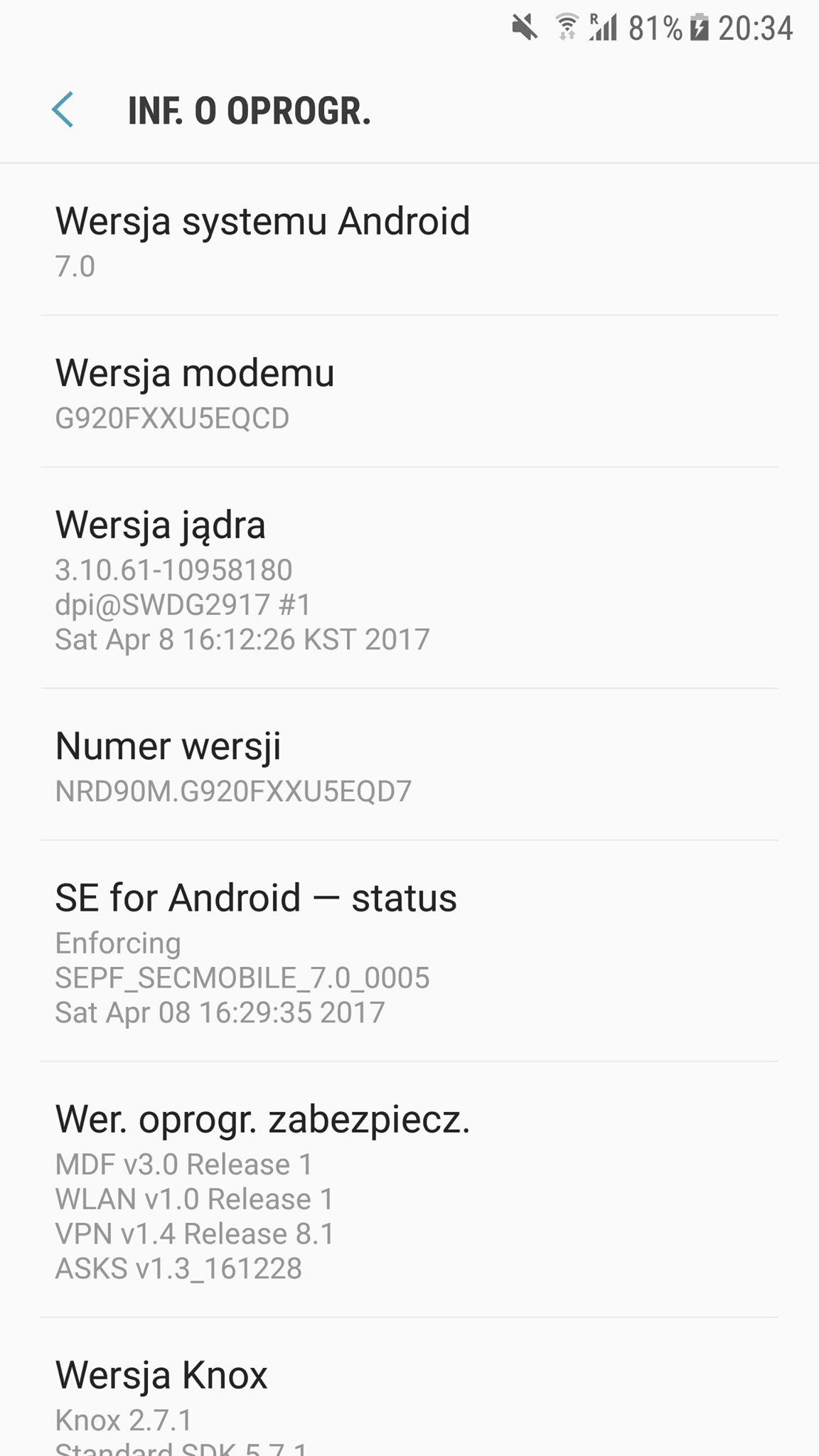Select Wer. oprogr. zabezpiecz. entry
The image size is (819, 1456).
click(x=409, y=1190)
